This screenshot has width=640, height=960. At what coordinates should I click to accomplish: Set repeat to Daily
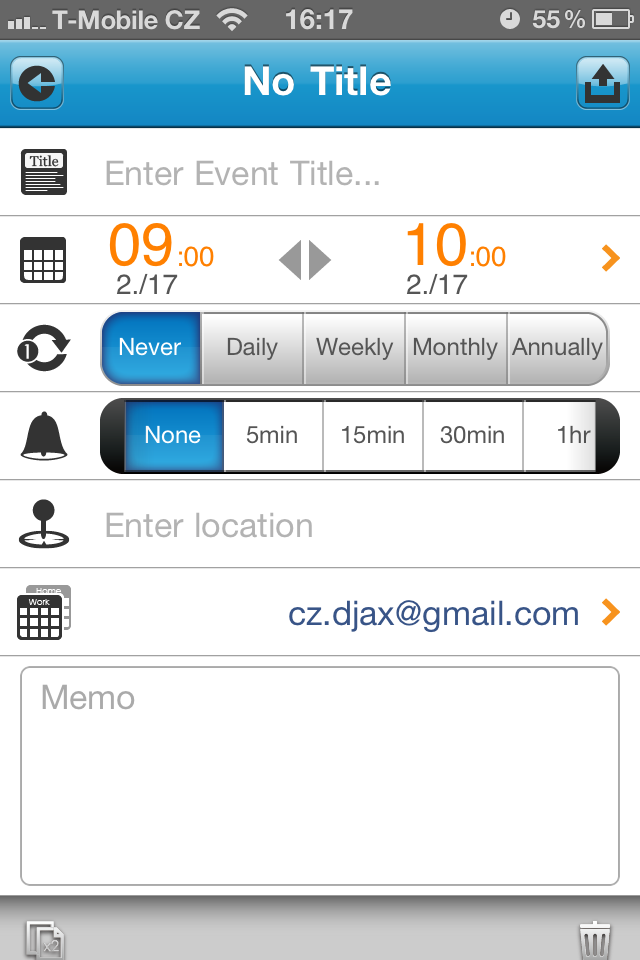click(252, 348)
